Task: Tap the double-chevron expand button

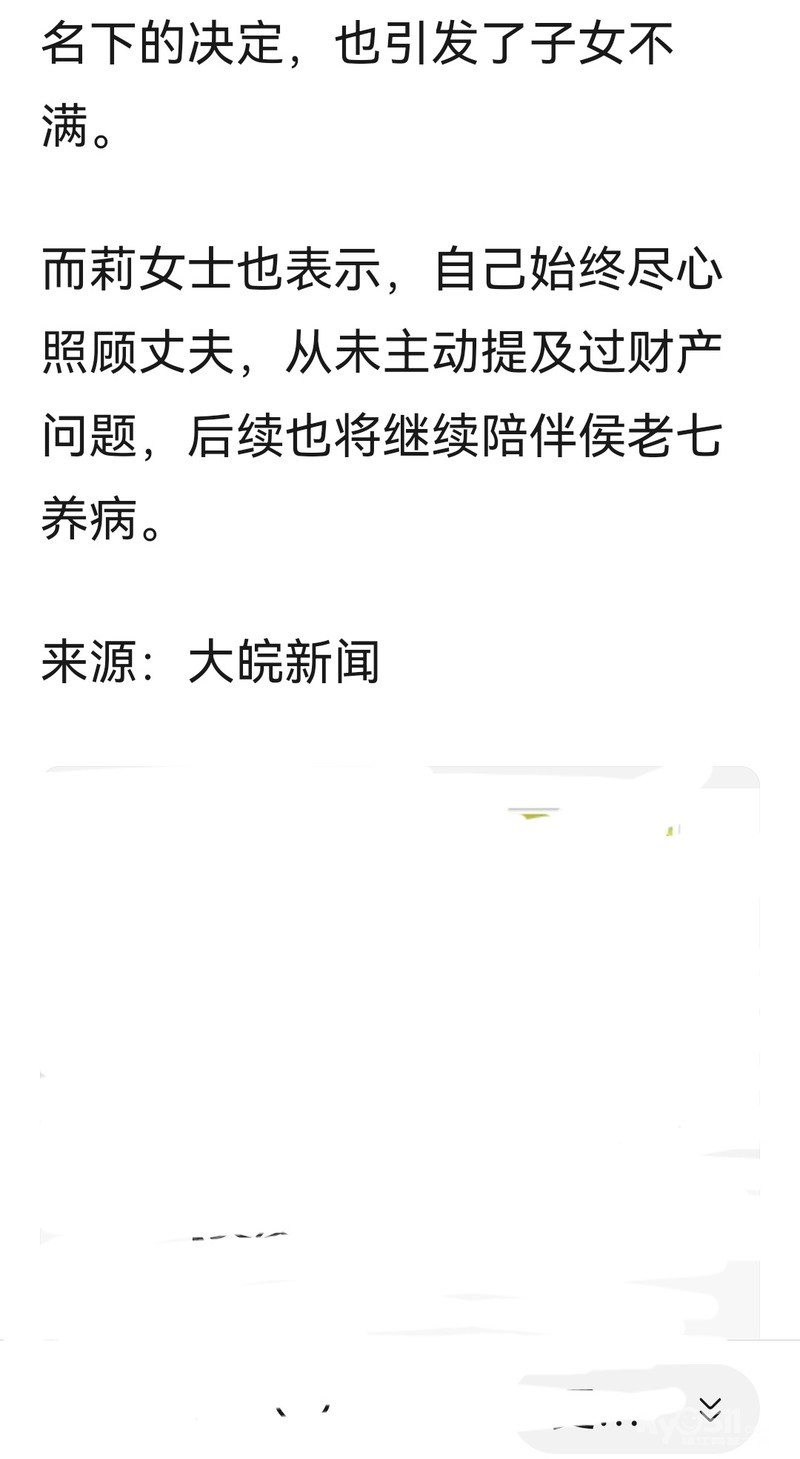Action: pyautogui.click(x=710, y=1409)
